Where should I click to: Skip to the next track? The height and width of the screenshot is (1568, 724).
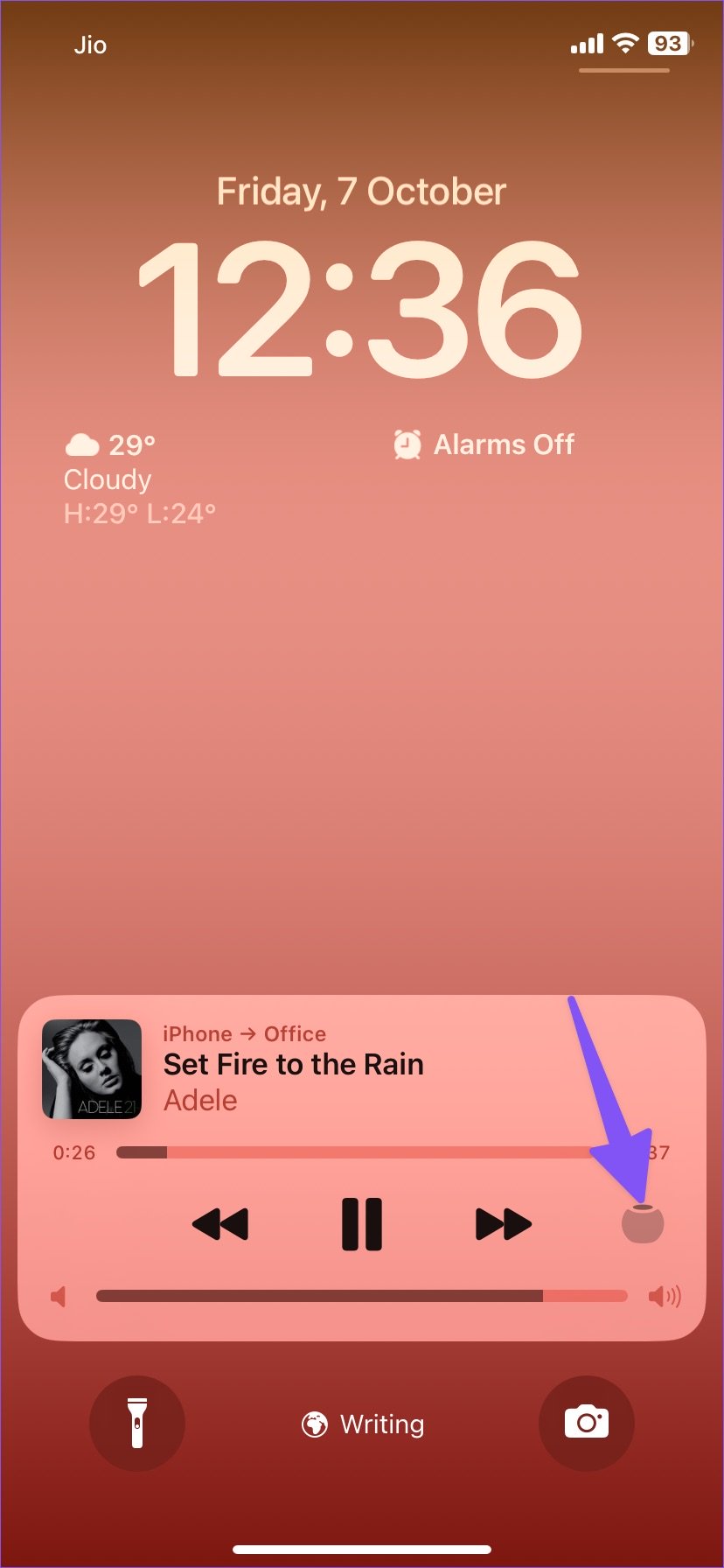click(503, 1223)
